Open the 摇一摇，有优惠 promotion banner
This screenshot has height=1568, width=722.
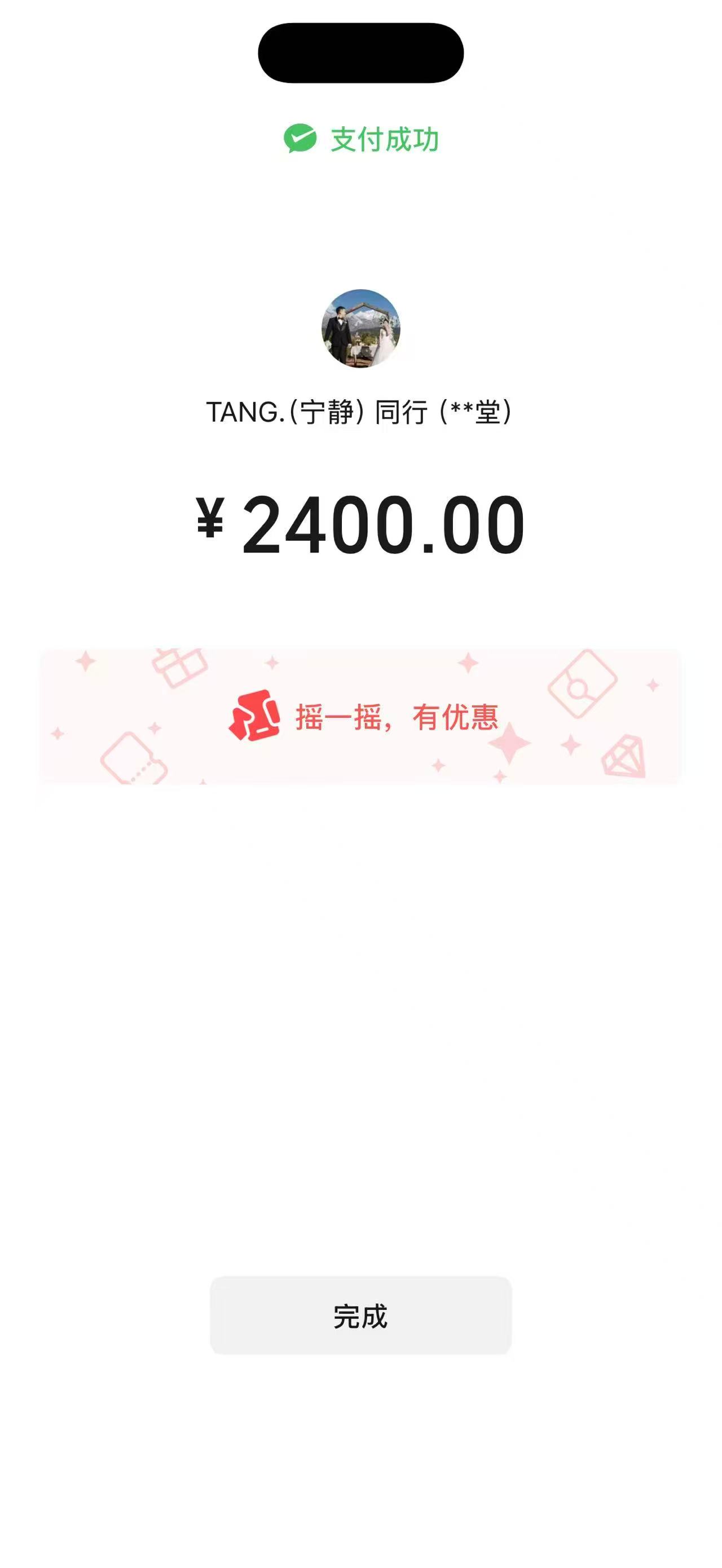pyautogui.click(x=360, y=717)
